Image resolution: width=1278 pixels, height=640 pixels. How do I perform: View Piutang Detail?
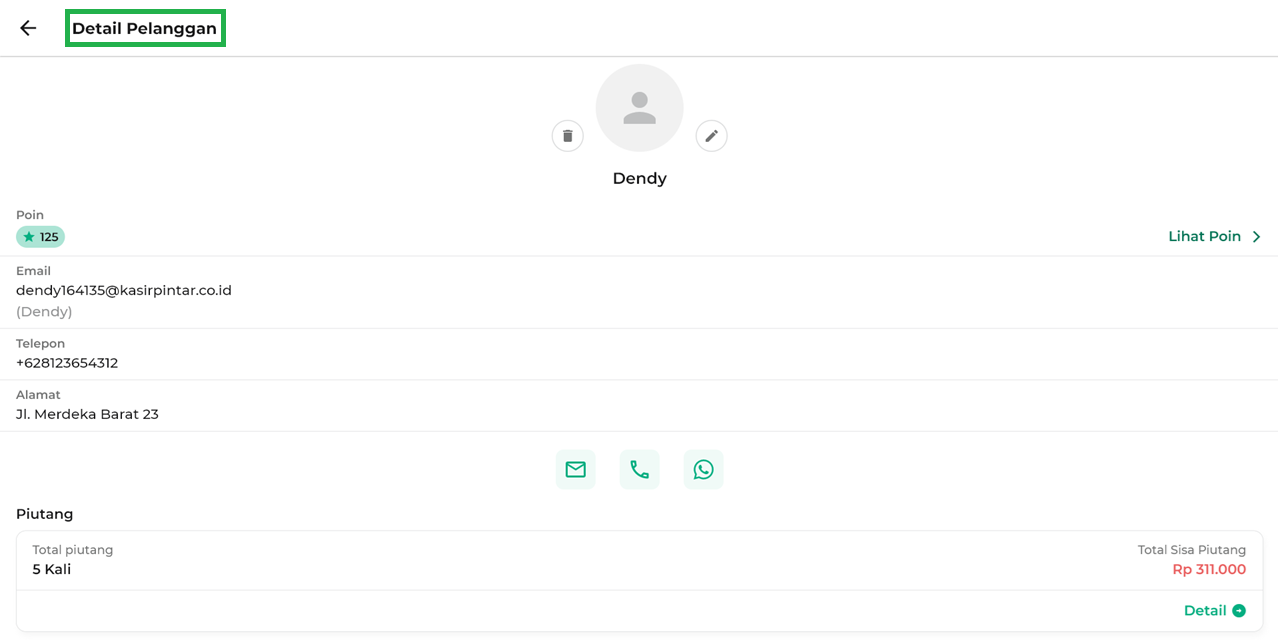coord(1214,611)
